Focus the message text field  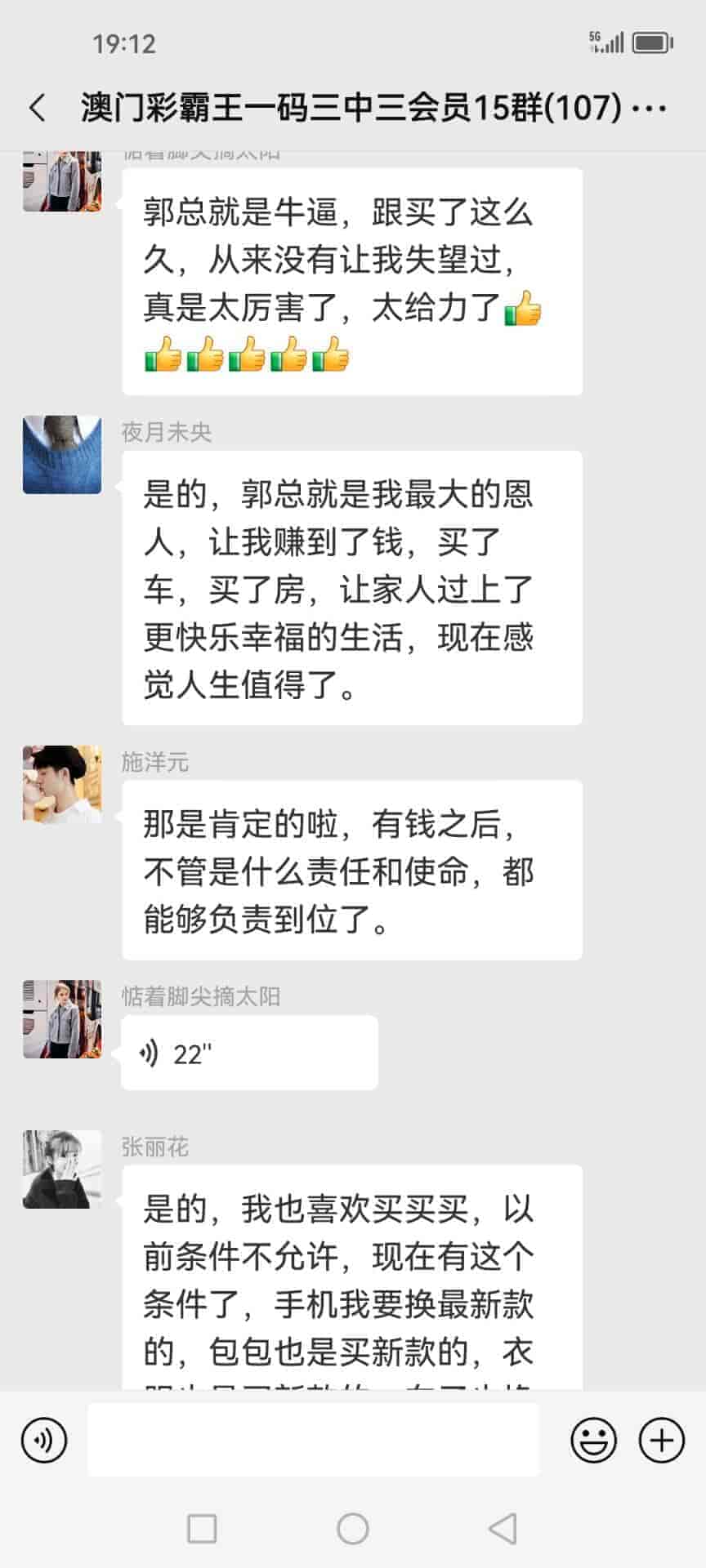coord(314,1441)
